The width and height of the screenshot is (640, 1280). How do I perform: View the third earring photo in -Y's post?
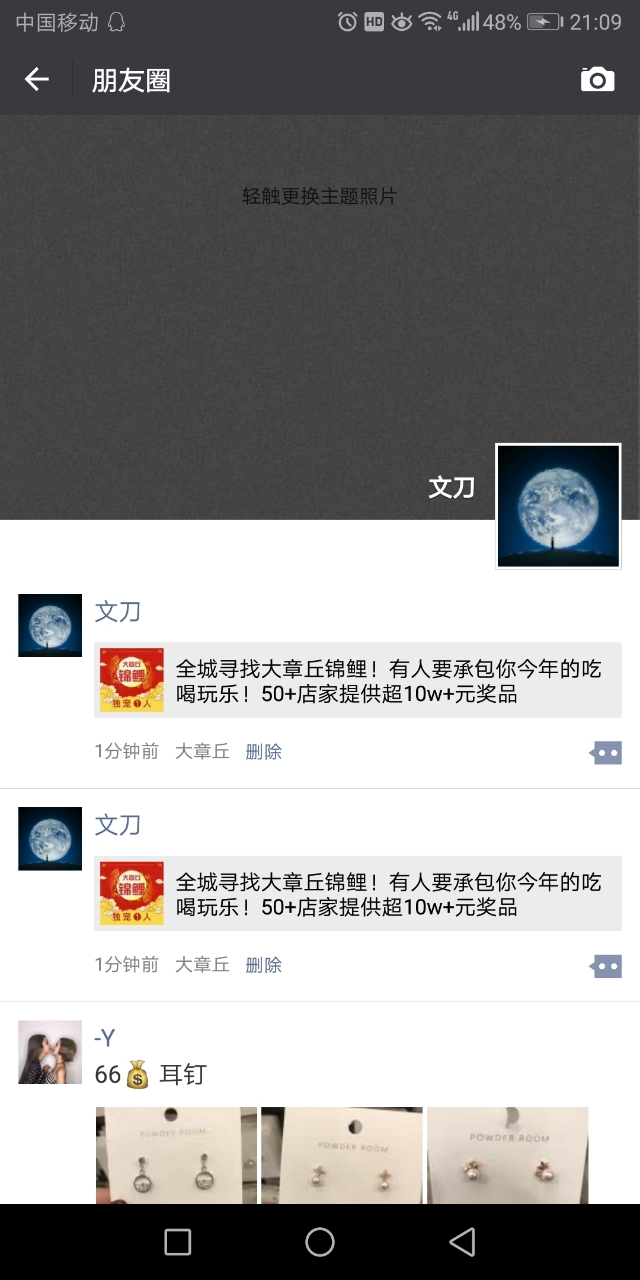(x=507, y=1155)
